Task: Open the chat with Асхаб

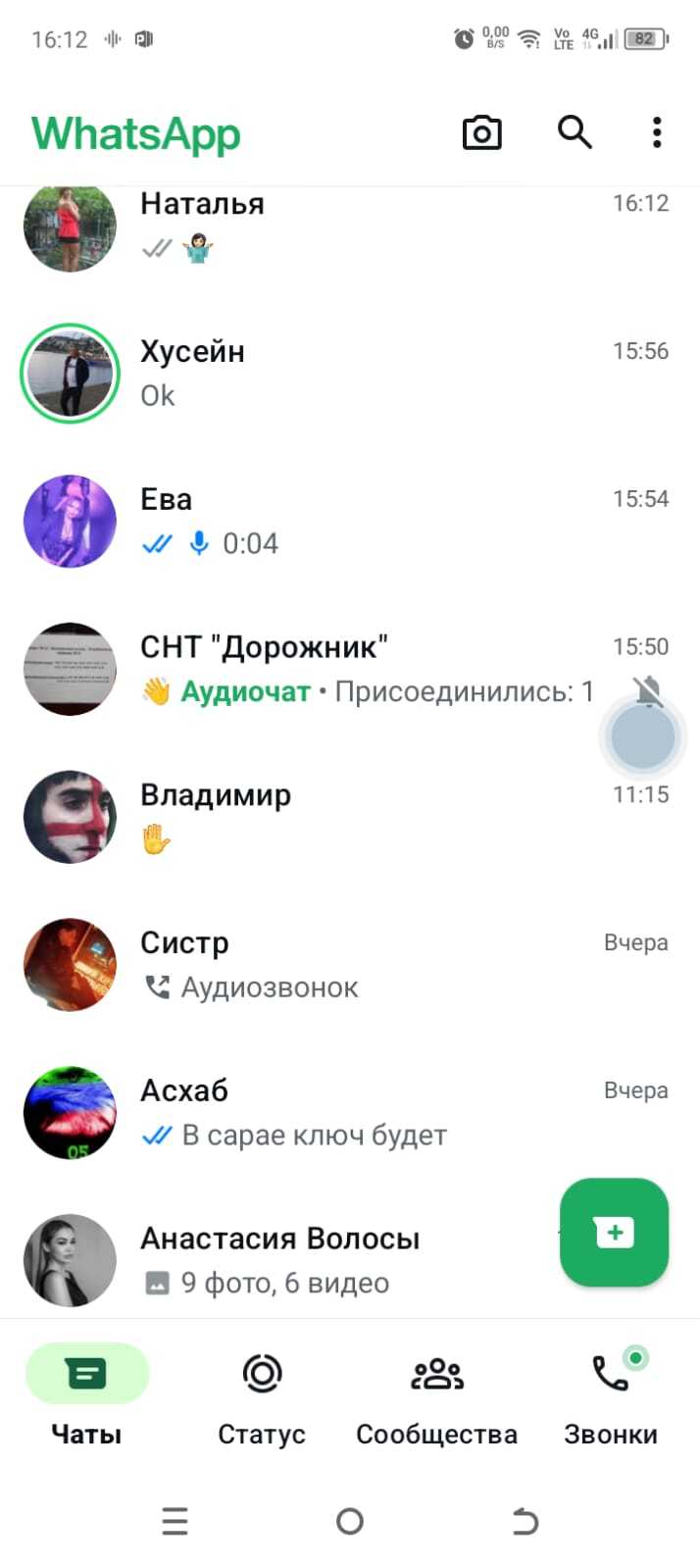Action: 373,1113
